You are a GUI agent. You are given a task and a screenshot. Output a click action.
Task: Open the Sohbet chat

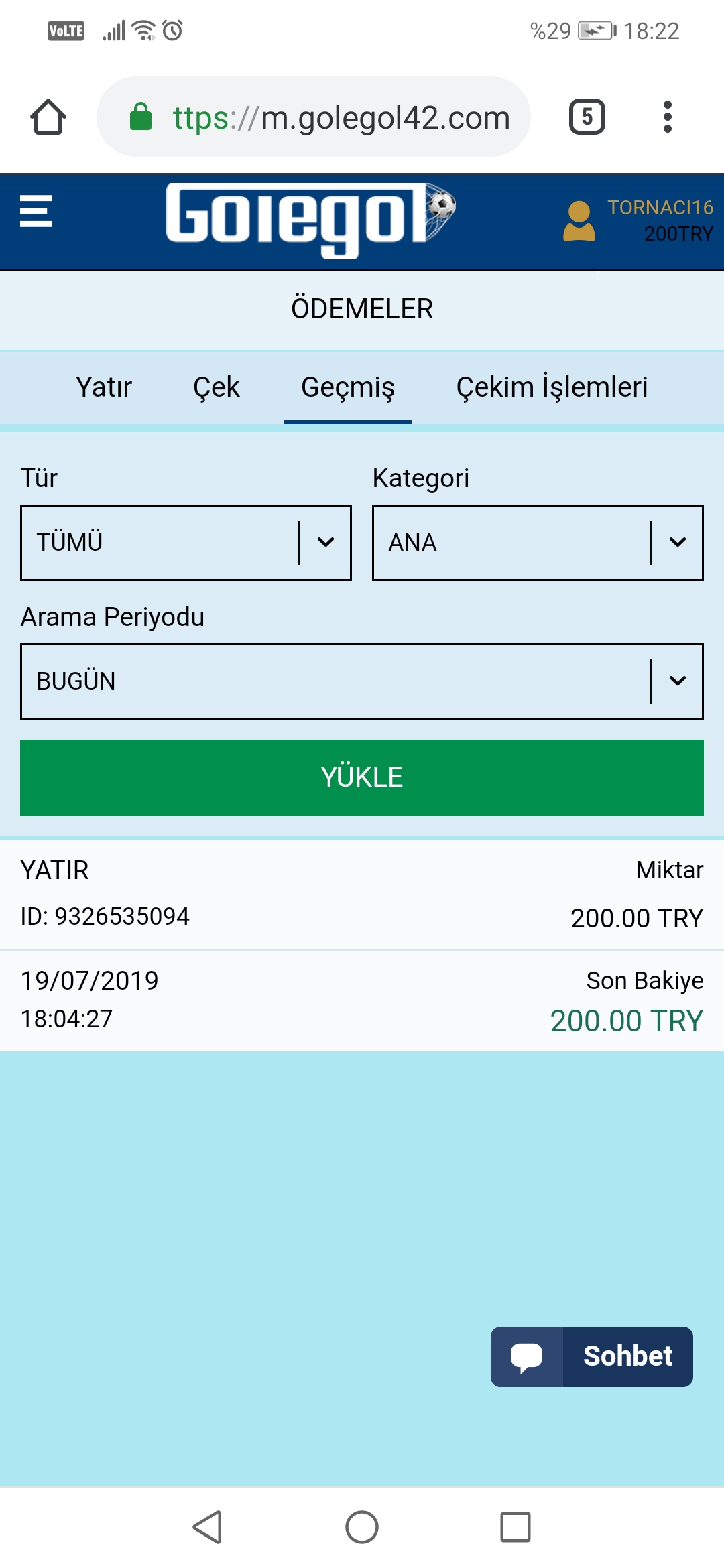592,1357
